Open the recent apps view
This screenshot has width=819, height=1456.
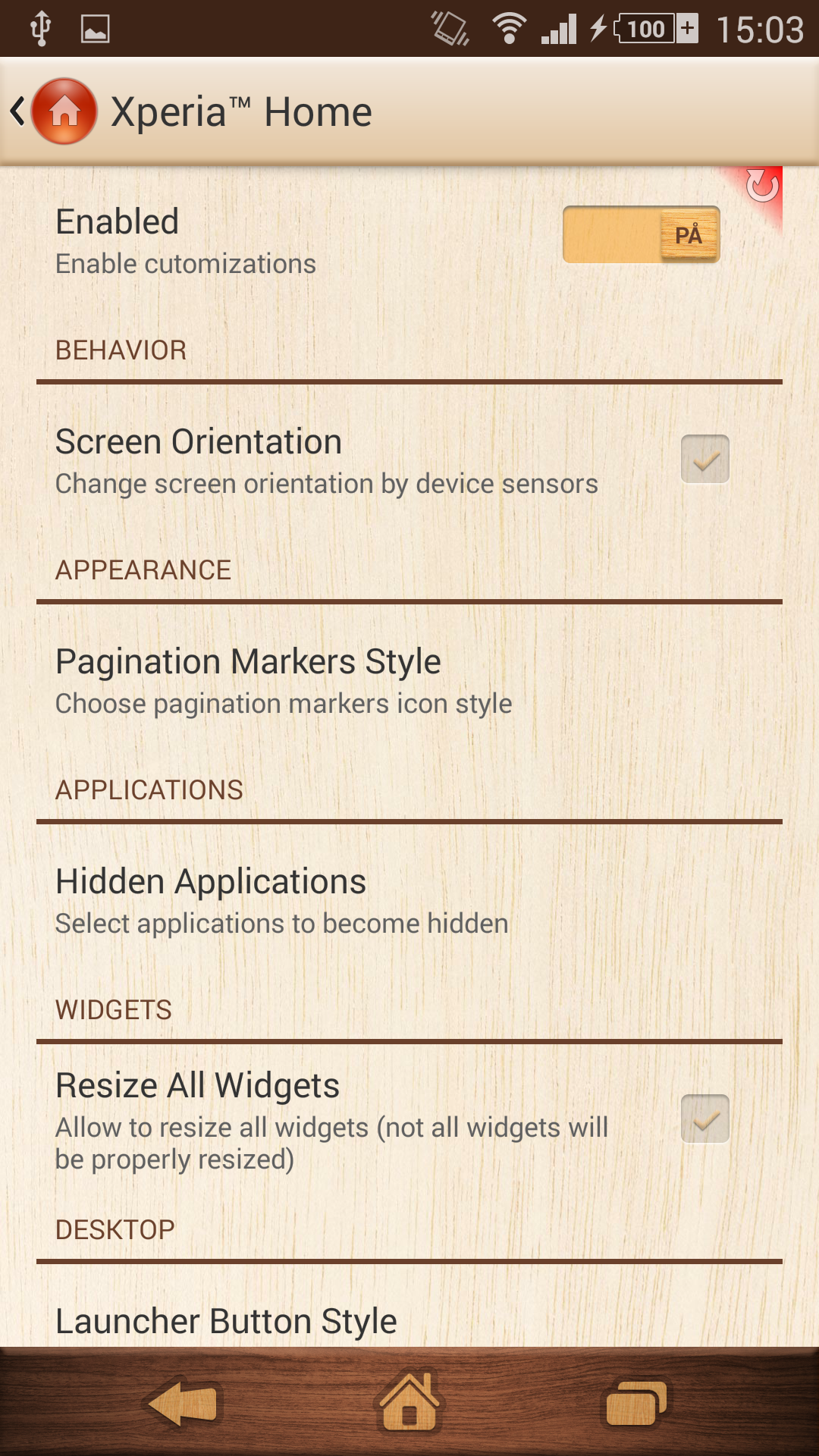pyautogui.click(x=636, y=1404)
